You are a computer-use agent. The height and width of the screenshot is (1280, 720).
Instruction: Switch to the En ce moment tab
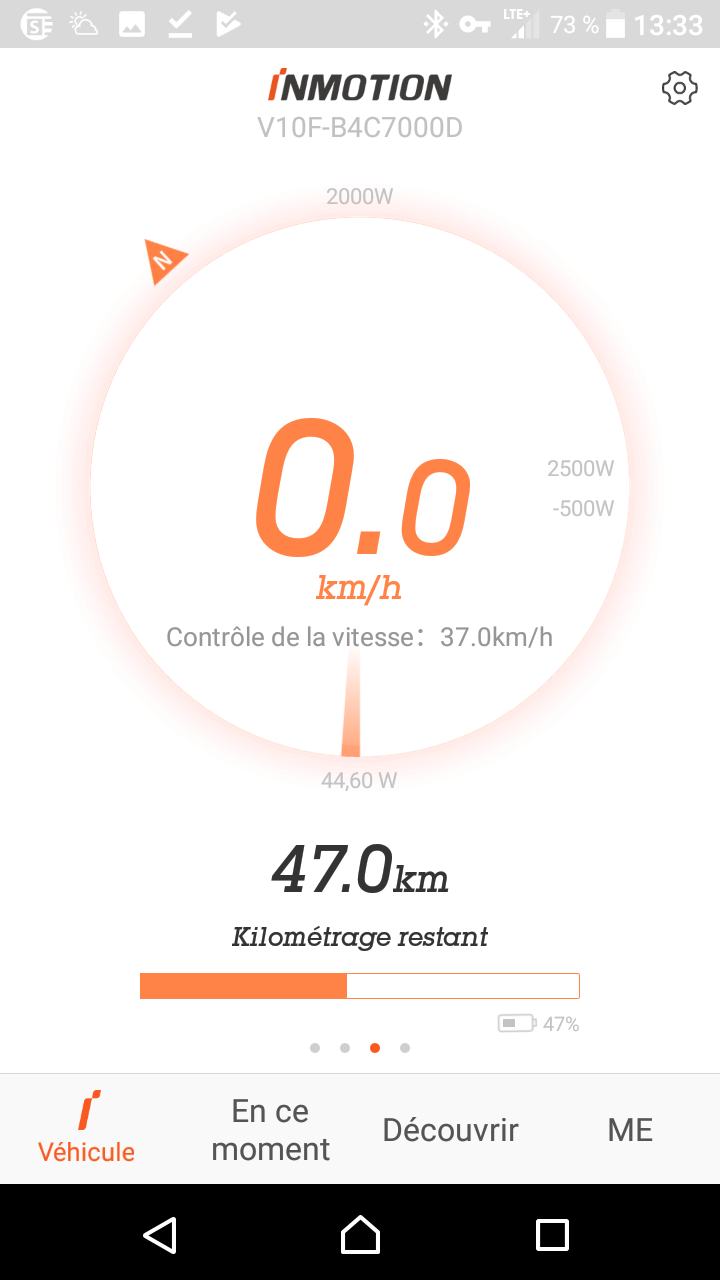(271, 1130)
